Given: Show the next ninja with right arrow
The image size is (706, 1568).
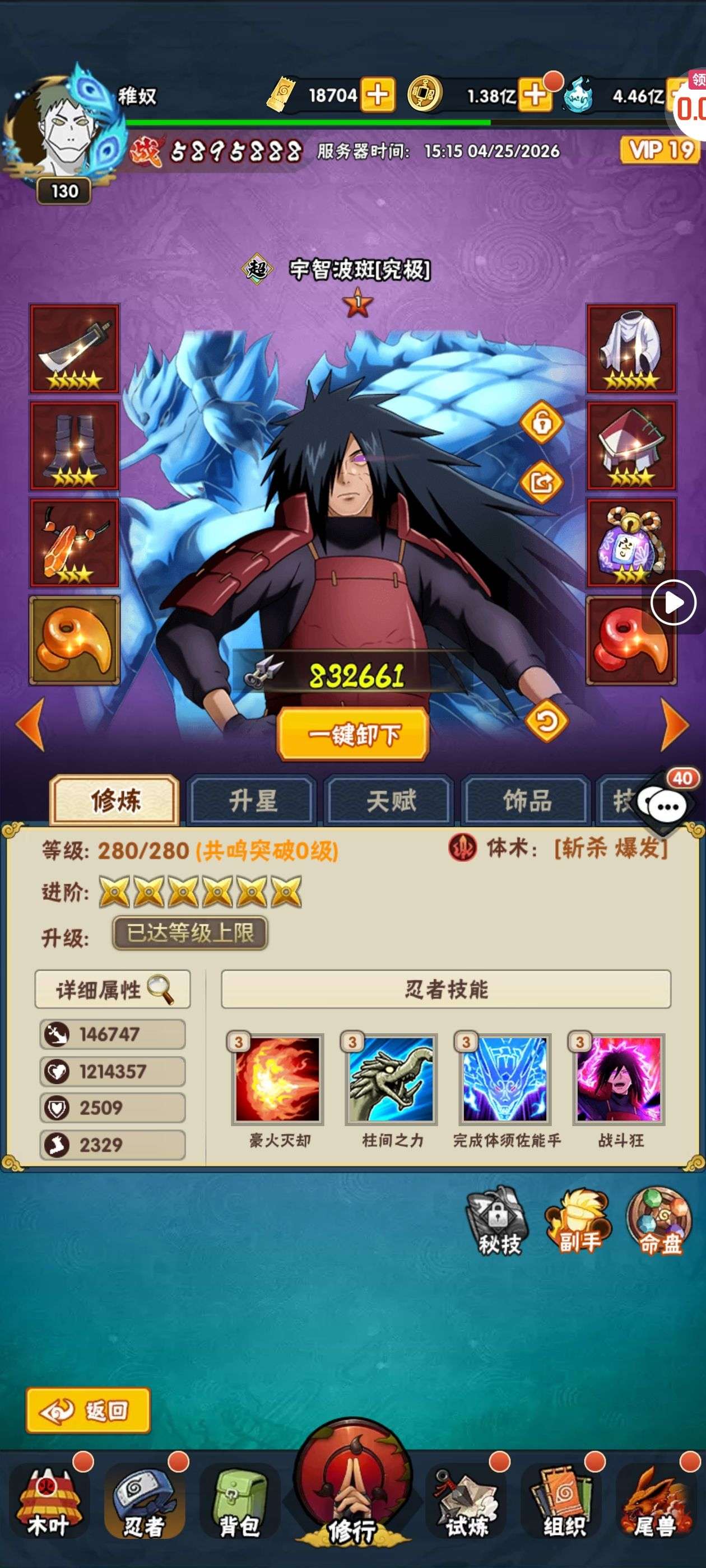Looking at the screenshot, I should [x=675, y=724].
